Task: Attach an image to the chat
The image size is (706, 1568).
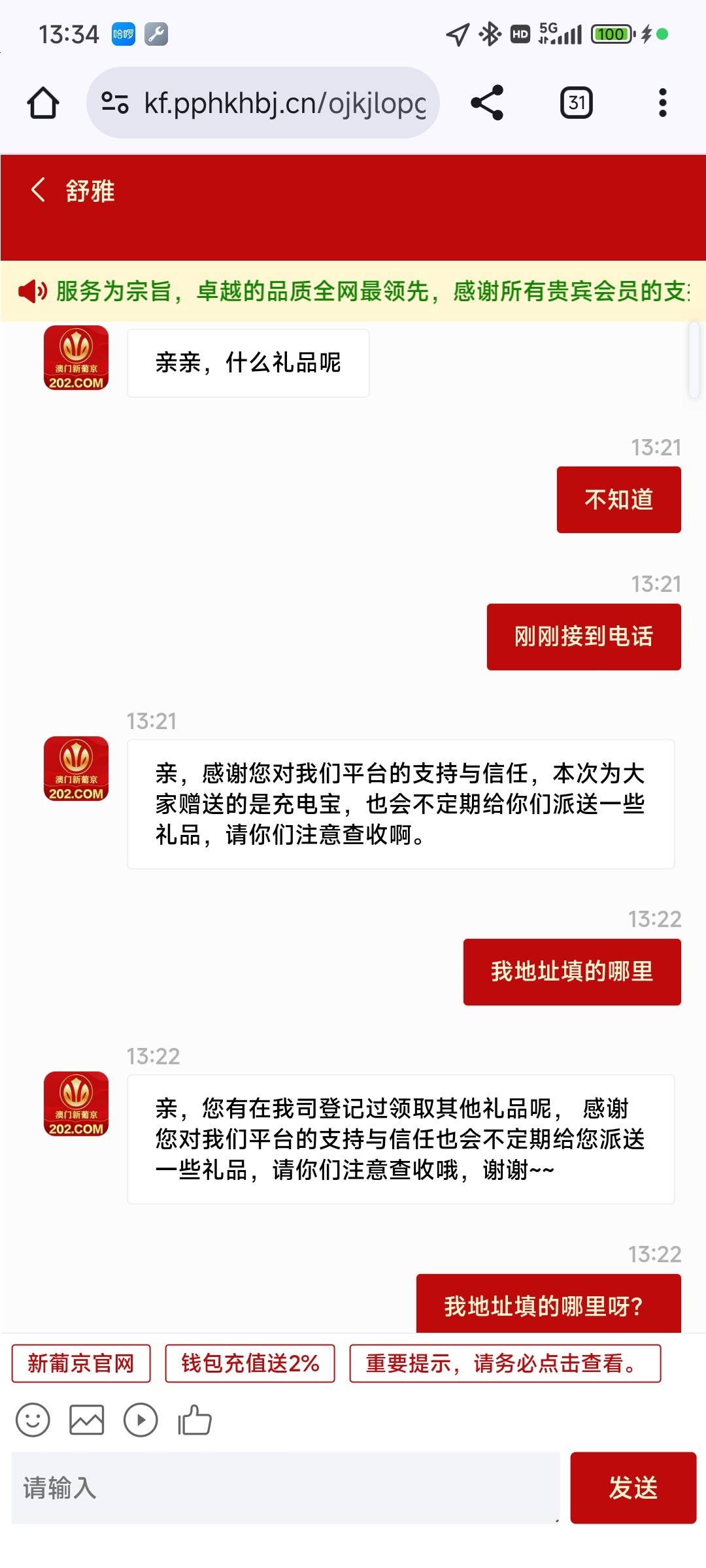Action: click(x=87, y=1420)
